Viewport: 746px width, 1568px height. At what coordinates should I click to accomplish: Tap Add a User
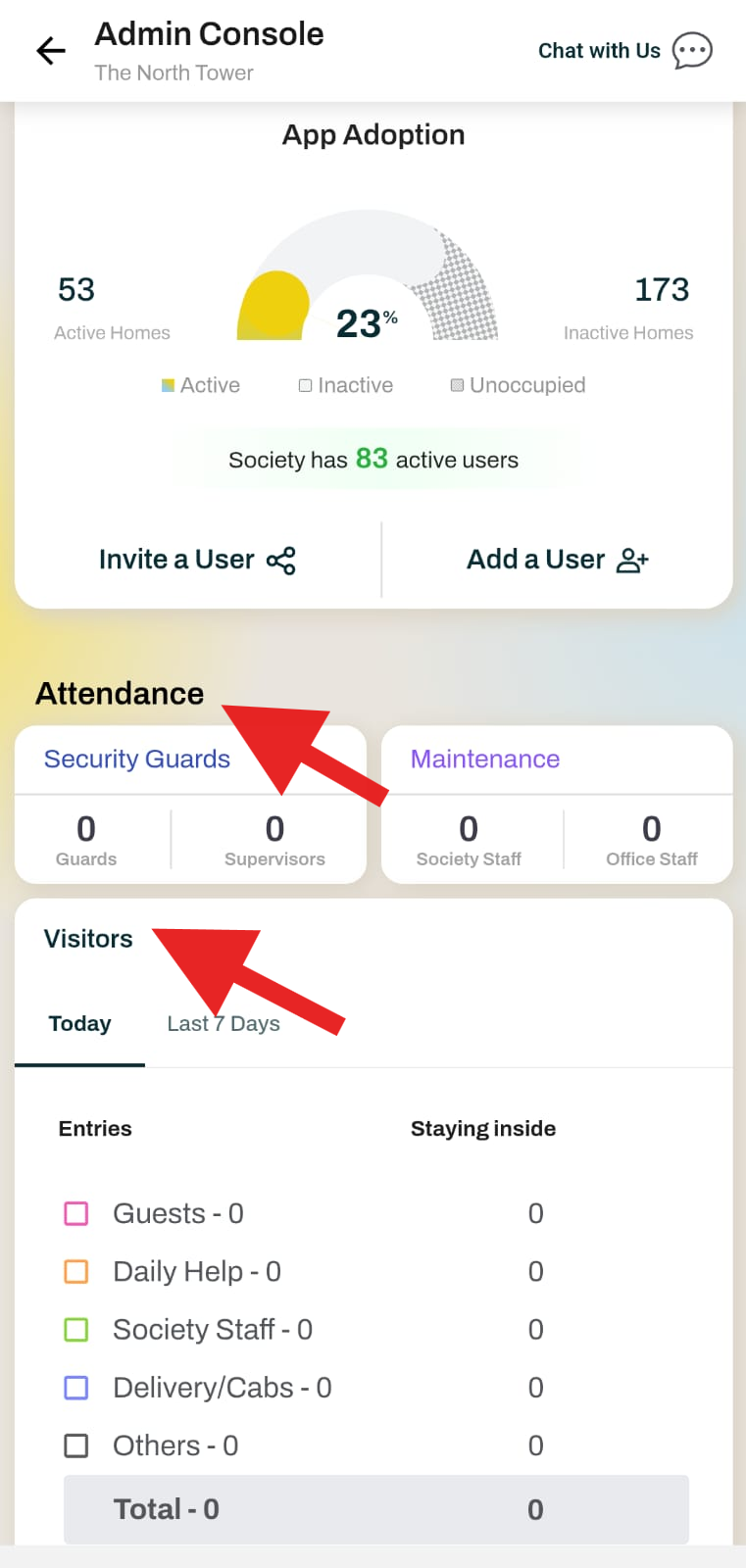[x=557, y=560]
